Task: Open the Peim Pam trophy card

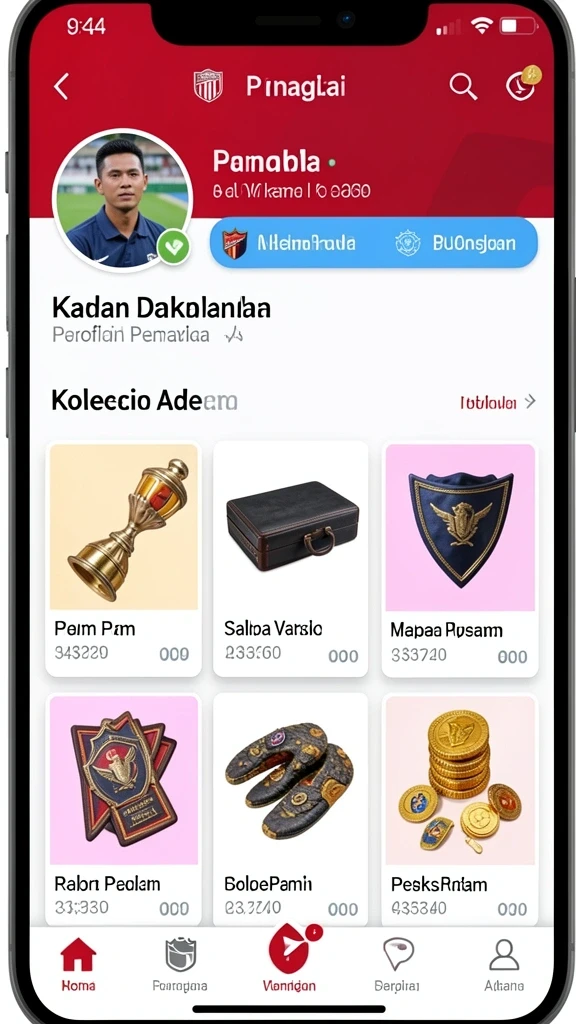Action: coord(123,558)
